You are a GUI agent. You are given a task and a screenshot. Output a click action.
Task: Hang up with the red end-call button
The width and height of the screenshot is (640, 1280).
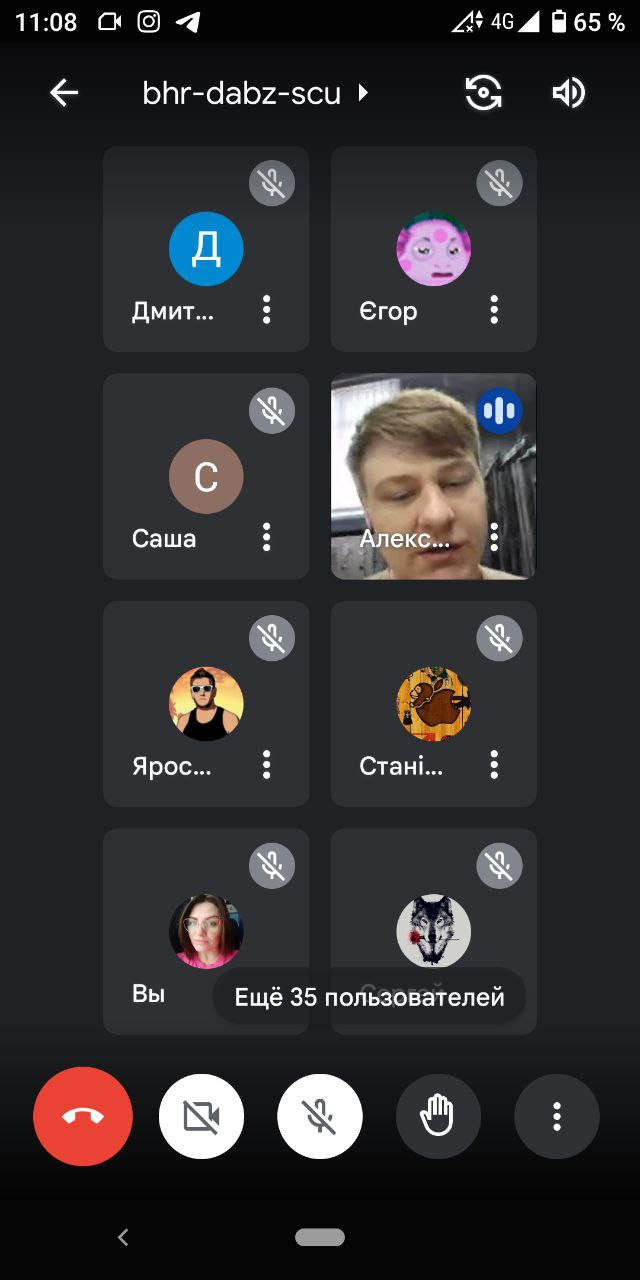pyautogui.click(x=83, y=1116)
